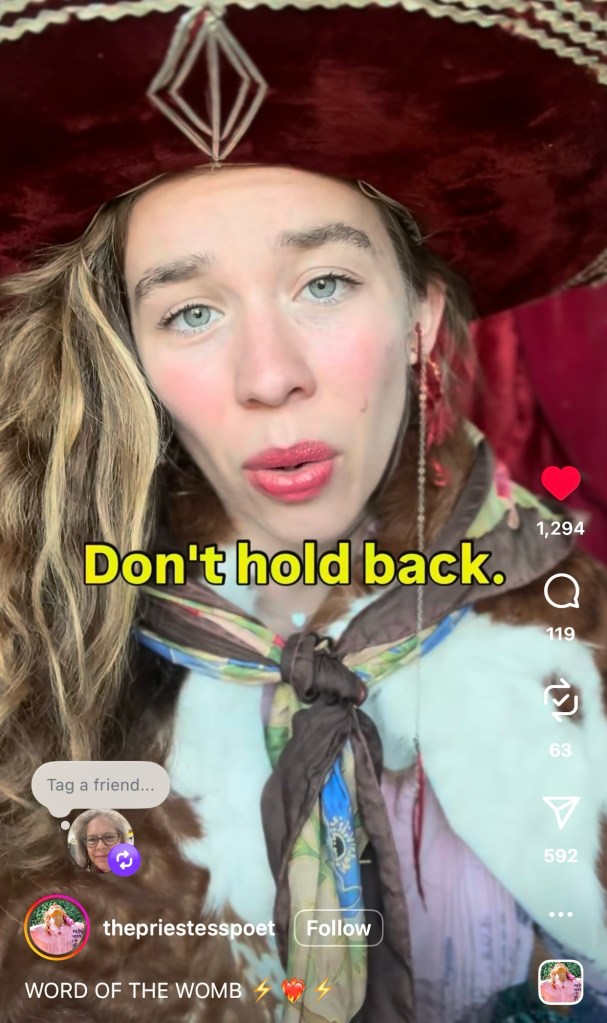Open the comments on this reel
The height and width of the screenshot is (1023, 607).
point(560,591)
